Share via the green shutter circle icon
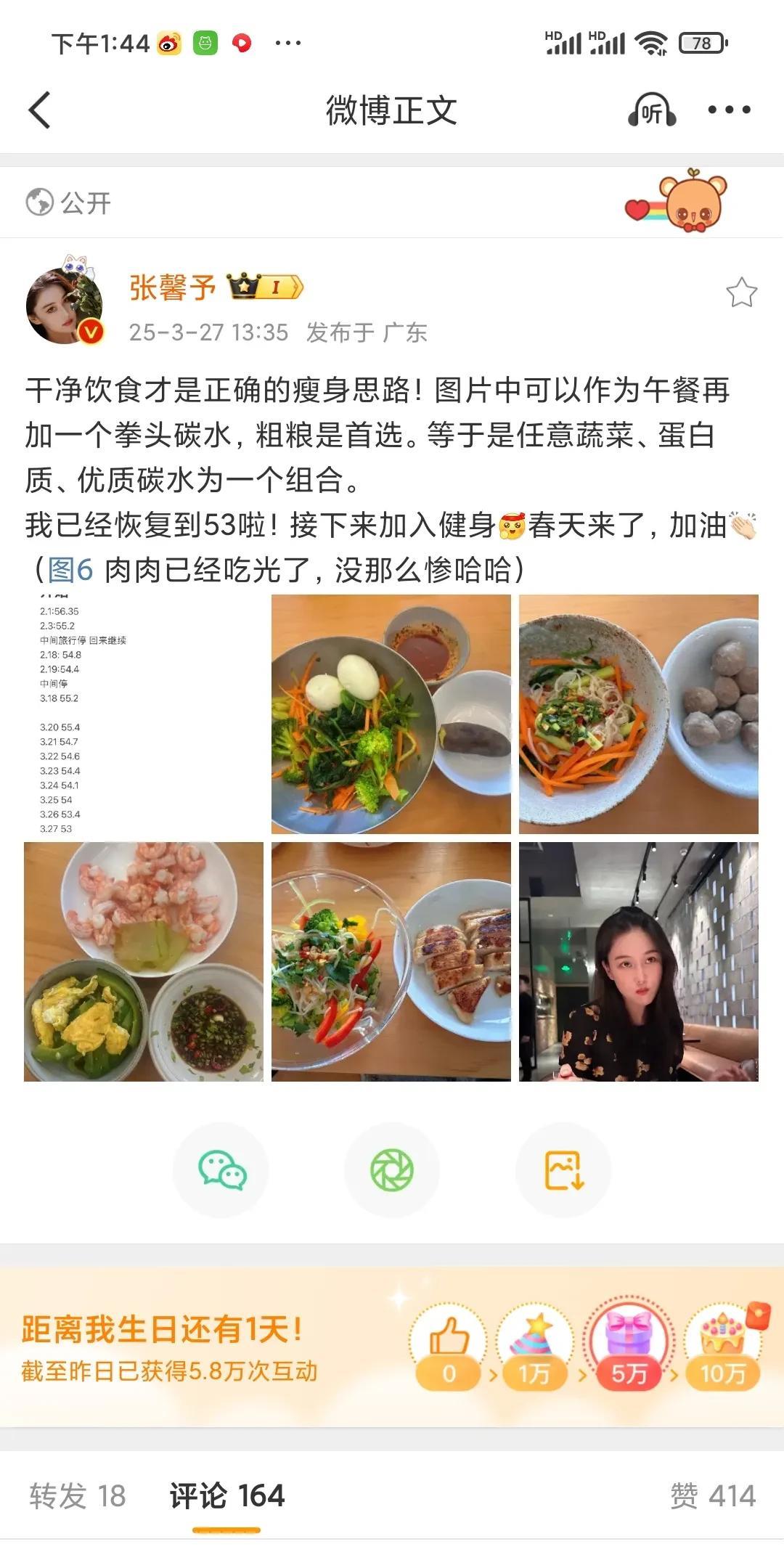 coord(392,1170)
